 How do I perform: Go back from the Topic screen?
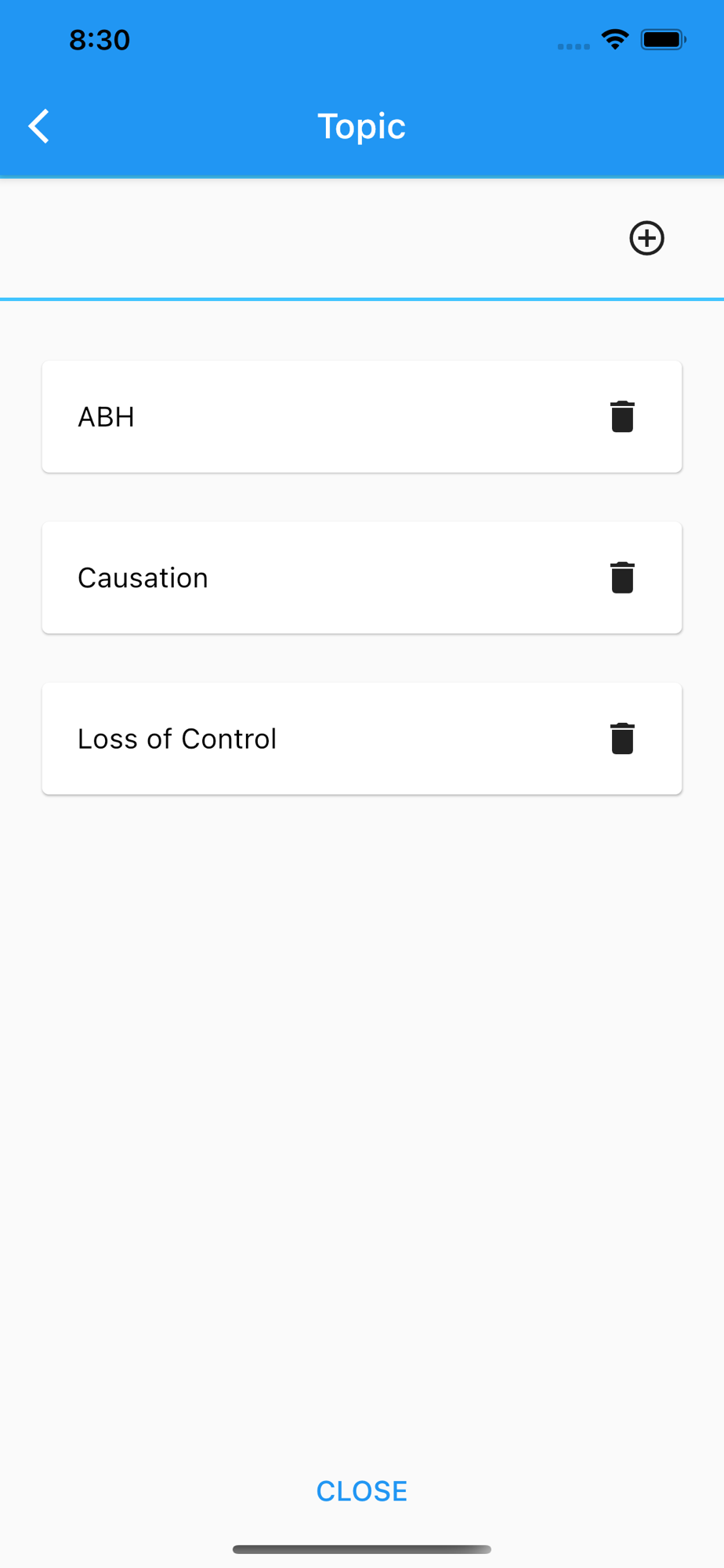pyautogui.click(x=39, y=126)
